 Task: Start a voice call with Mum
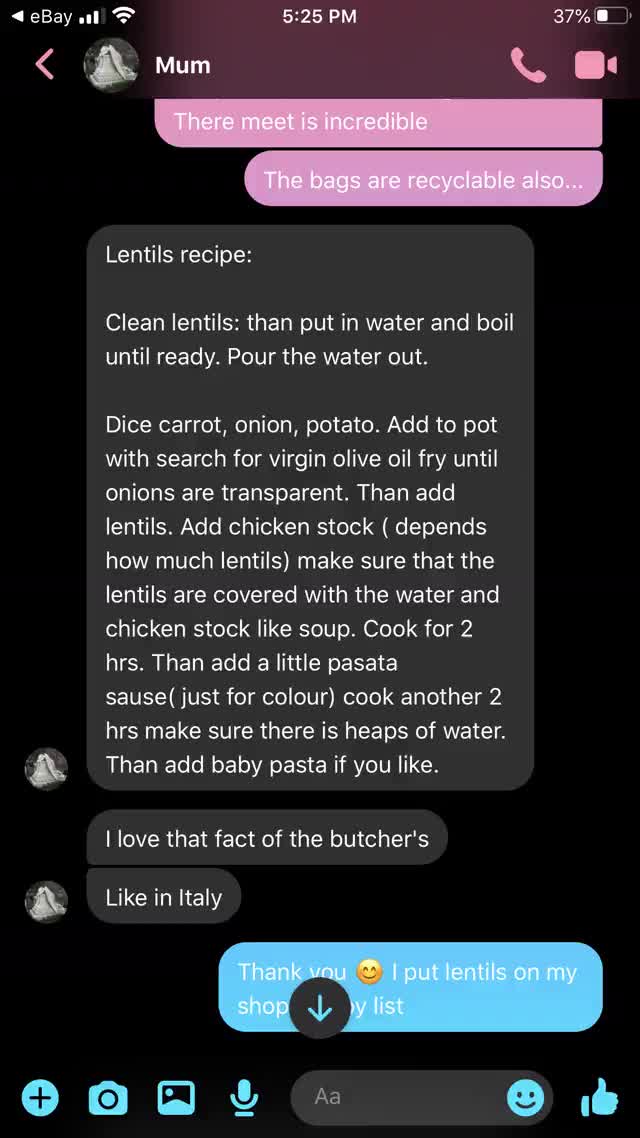528,65
